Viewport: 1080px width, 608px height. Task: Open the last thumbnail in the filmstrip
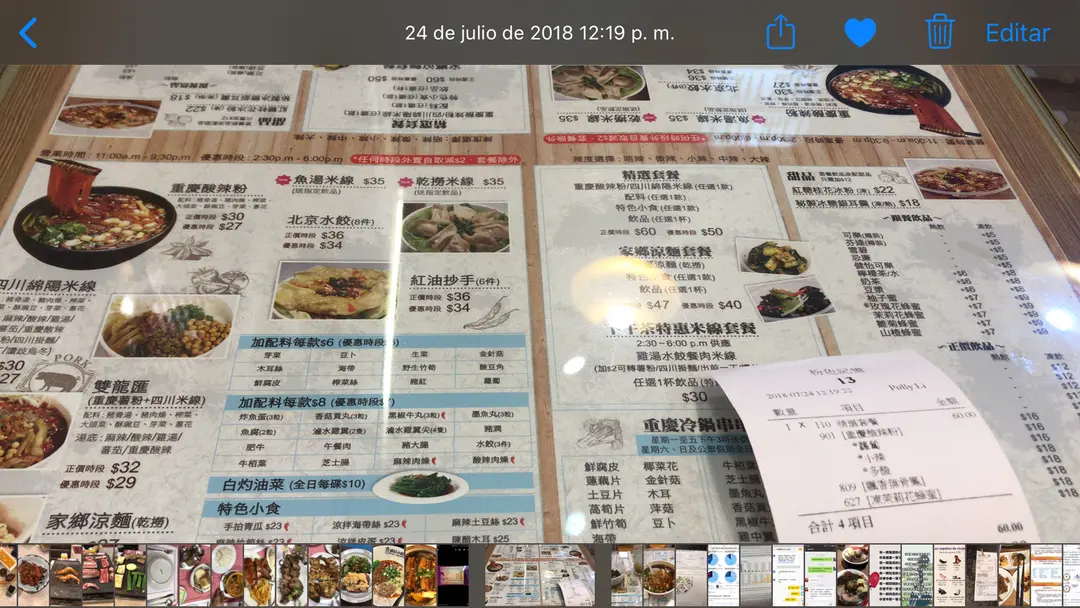point(1070,576)
